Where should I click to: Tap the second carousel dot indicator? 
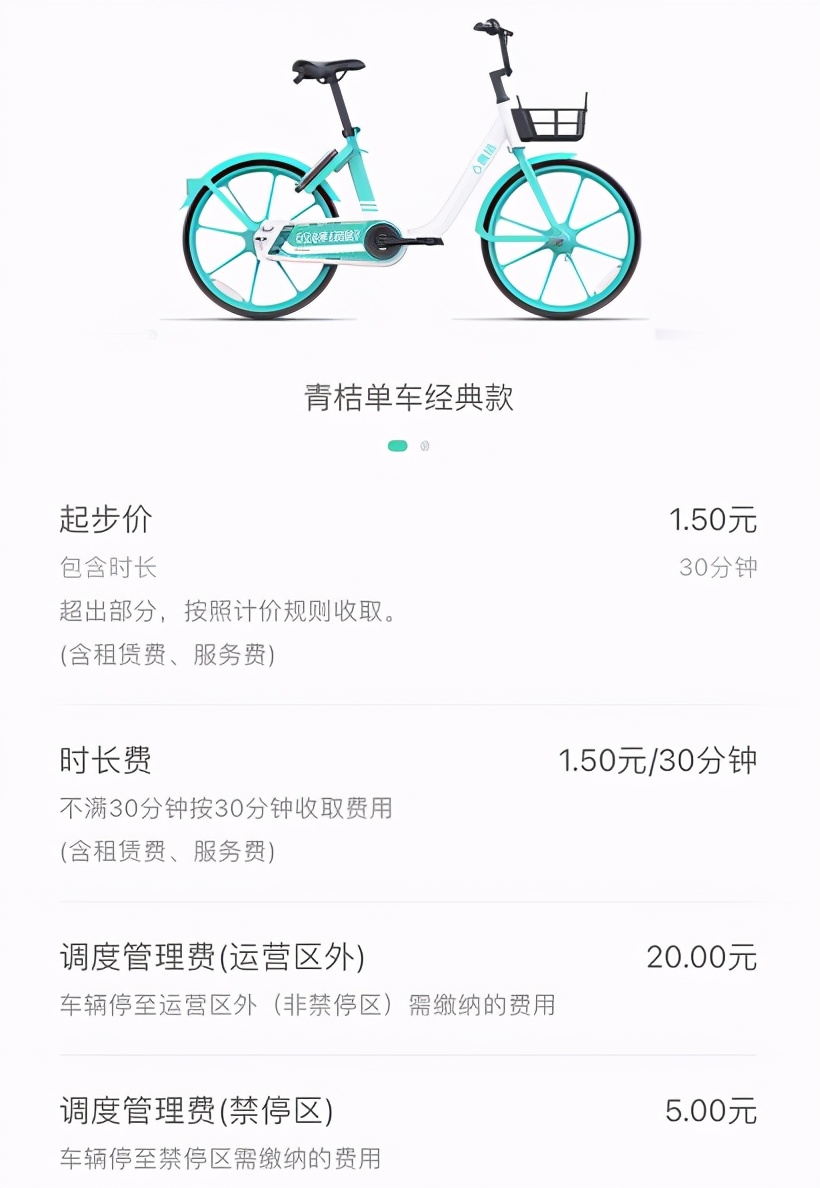click(424, 446)
